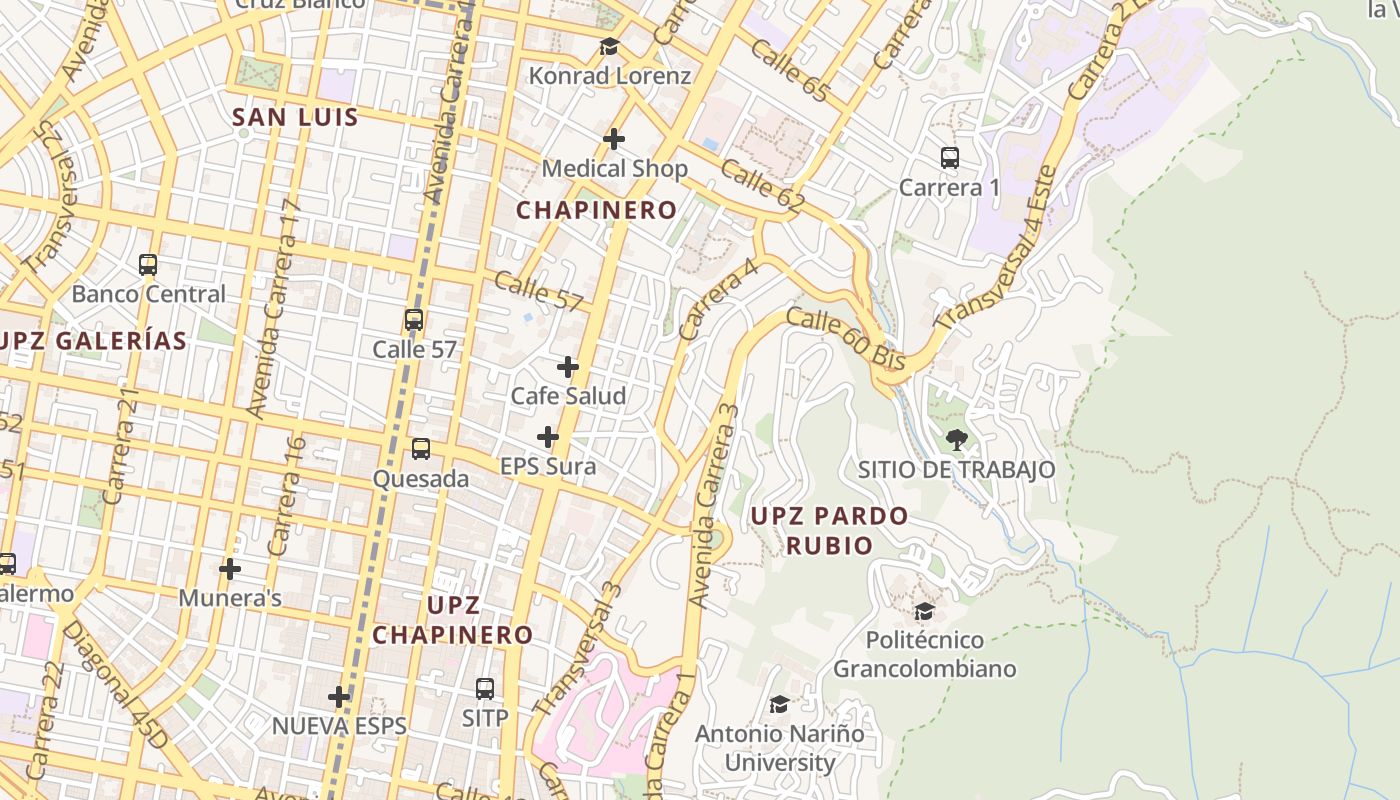Image resolution: width=1400 pixels, height=800 pixels.
Task: Tap the Munera's pharmacy marker
Action: (x=230, y=569)
